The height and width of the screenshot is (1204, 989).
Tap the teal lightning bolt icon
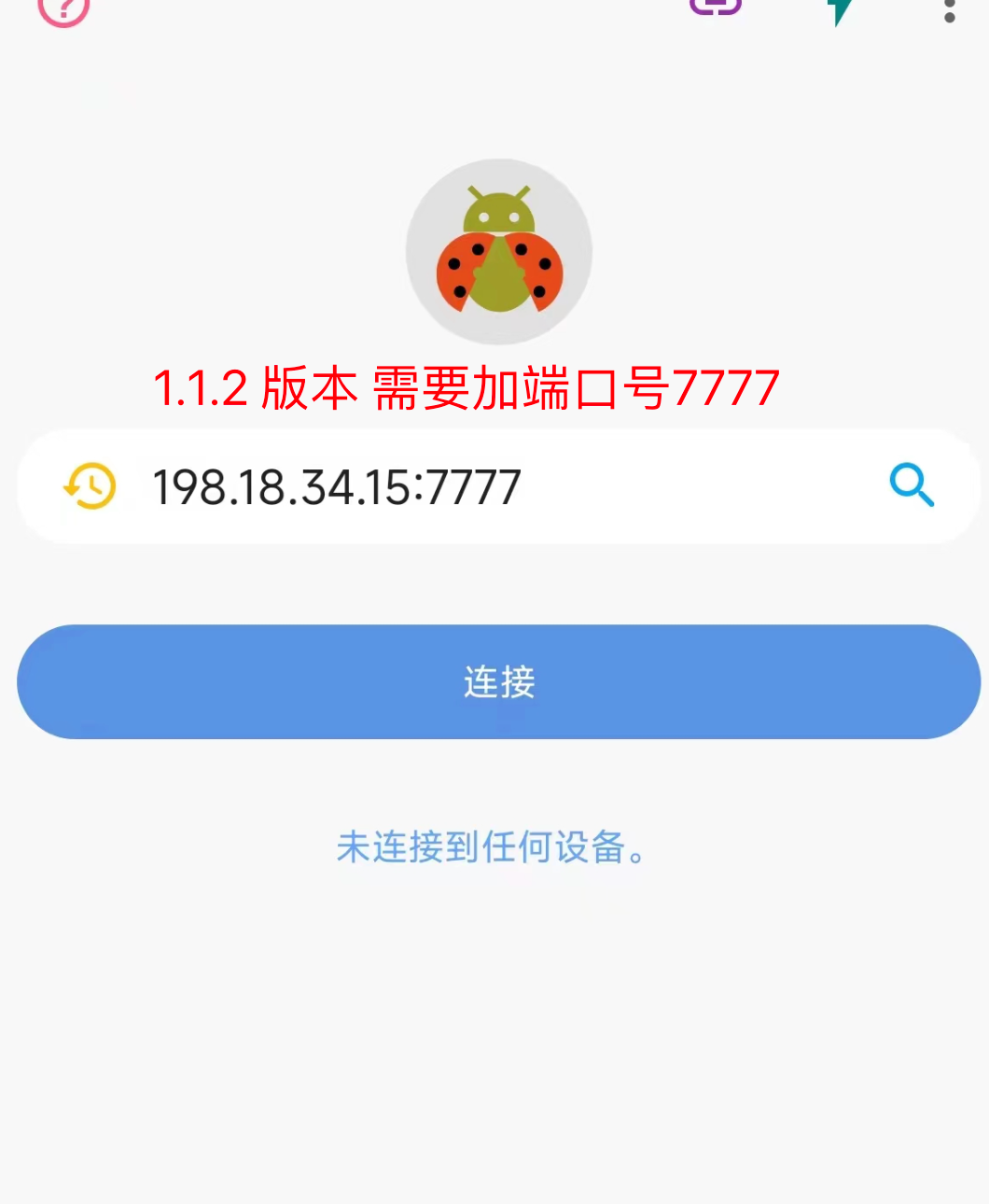840,9
